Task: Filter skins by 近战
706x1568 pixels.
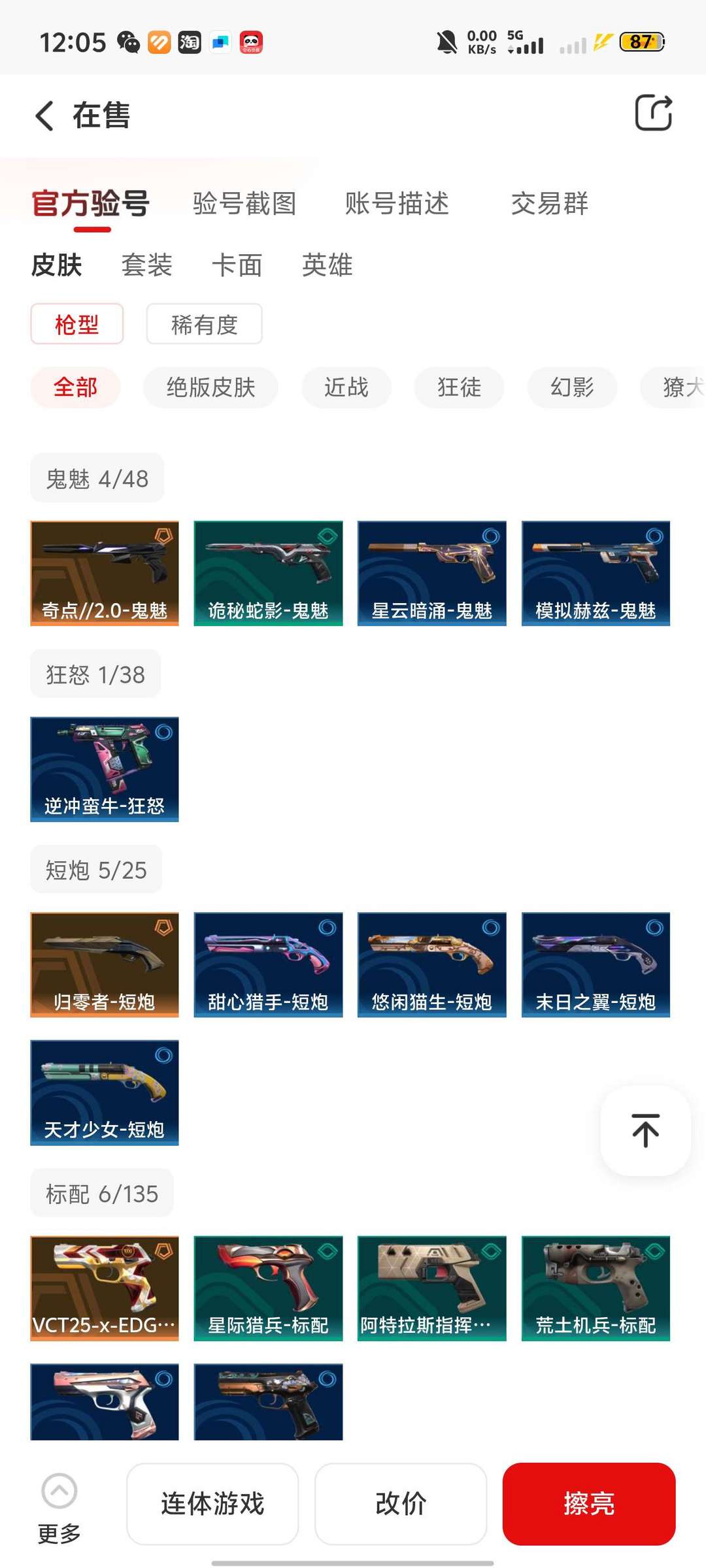Action: click(x=346, y=387)
